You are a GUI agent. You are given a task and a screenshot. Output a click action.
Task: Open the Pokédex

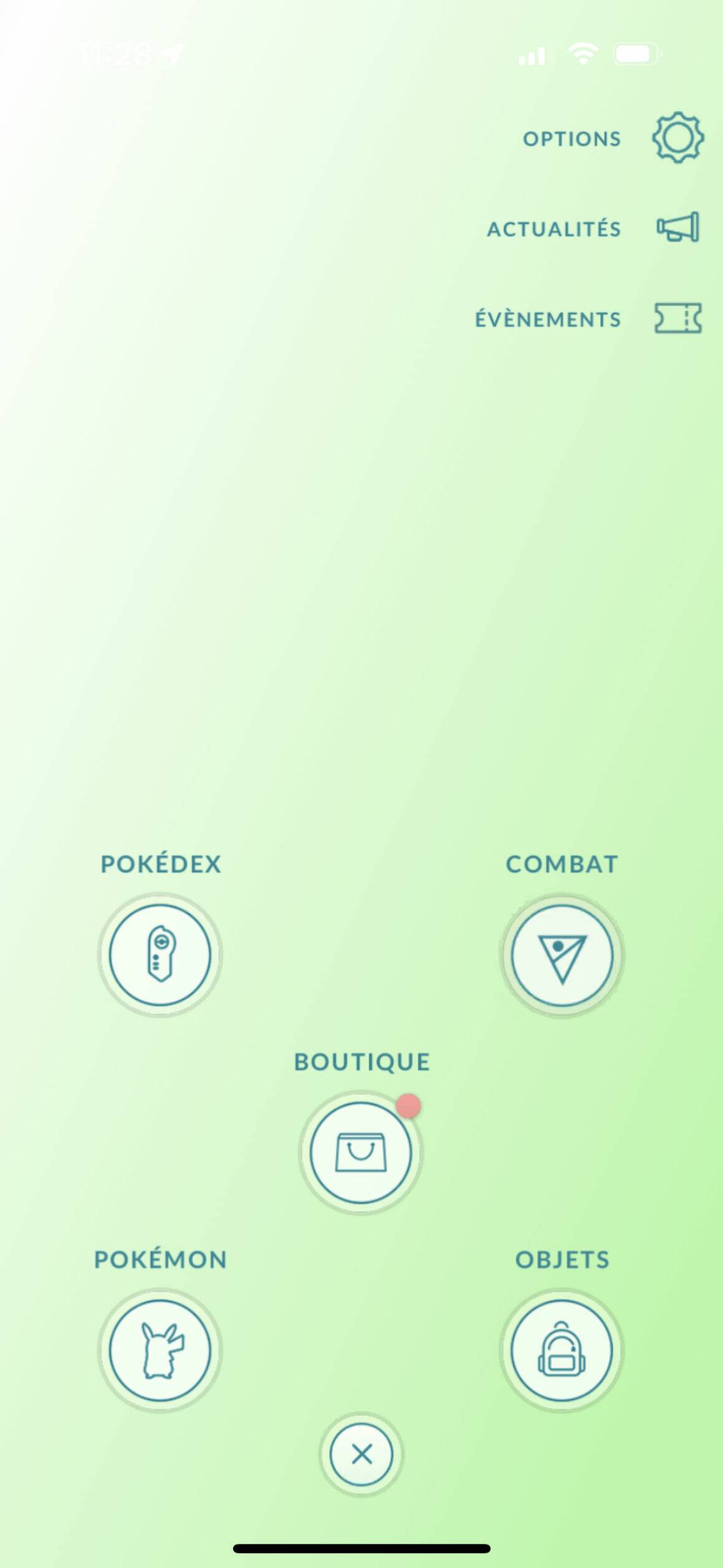click(160, 955)
